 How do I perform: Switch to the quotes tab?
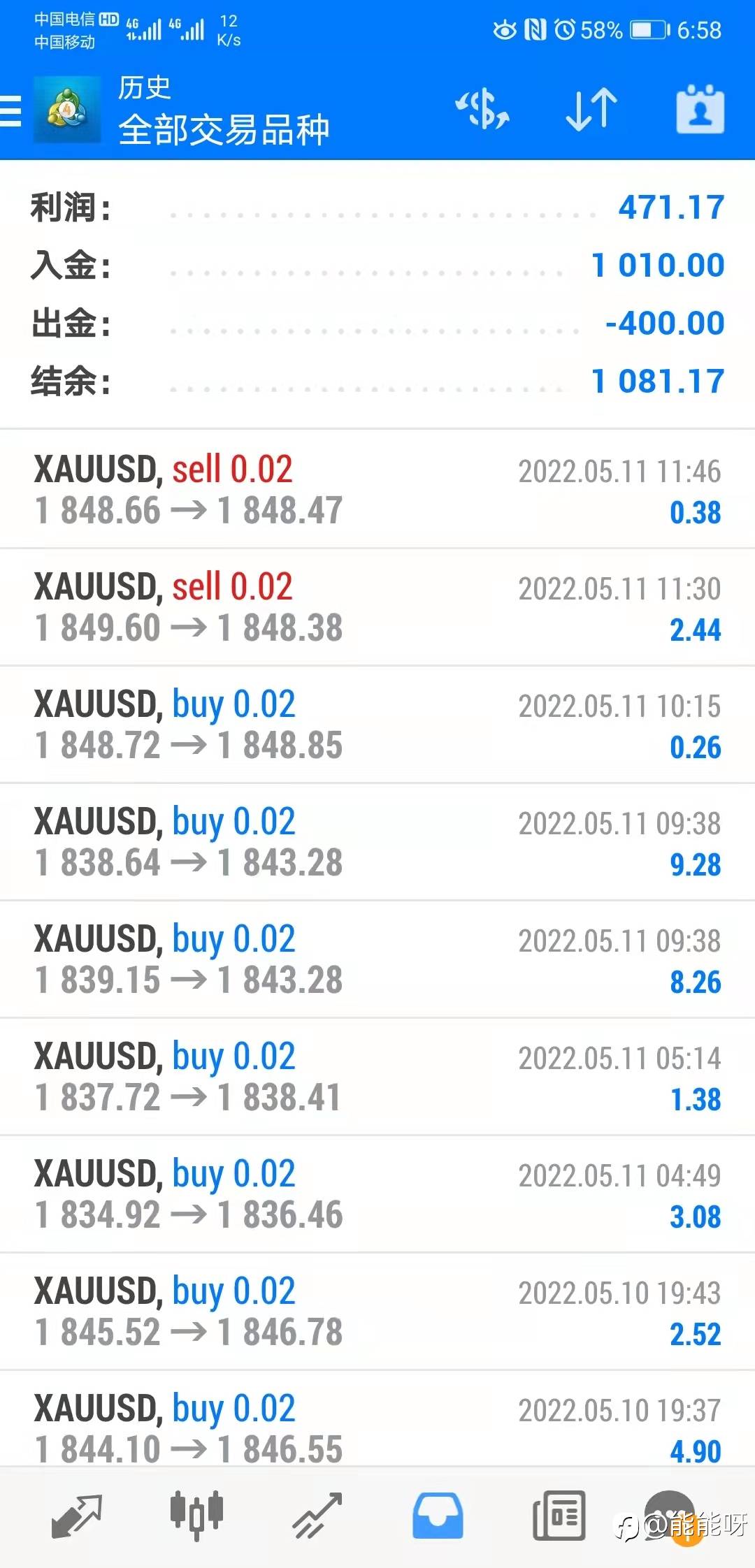tap(77, 1516)
